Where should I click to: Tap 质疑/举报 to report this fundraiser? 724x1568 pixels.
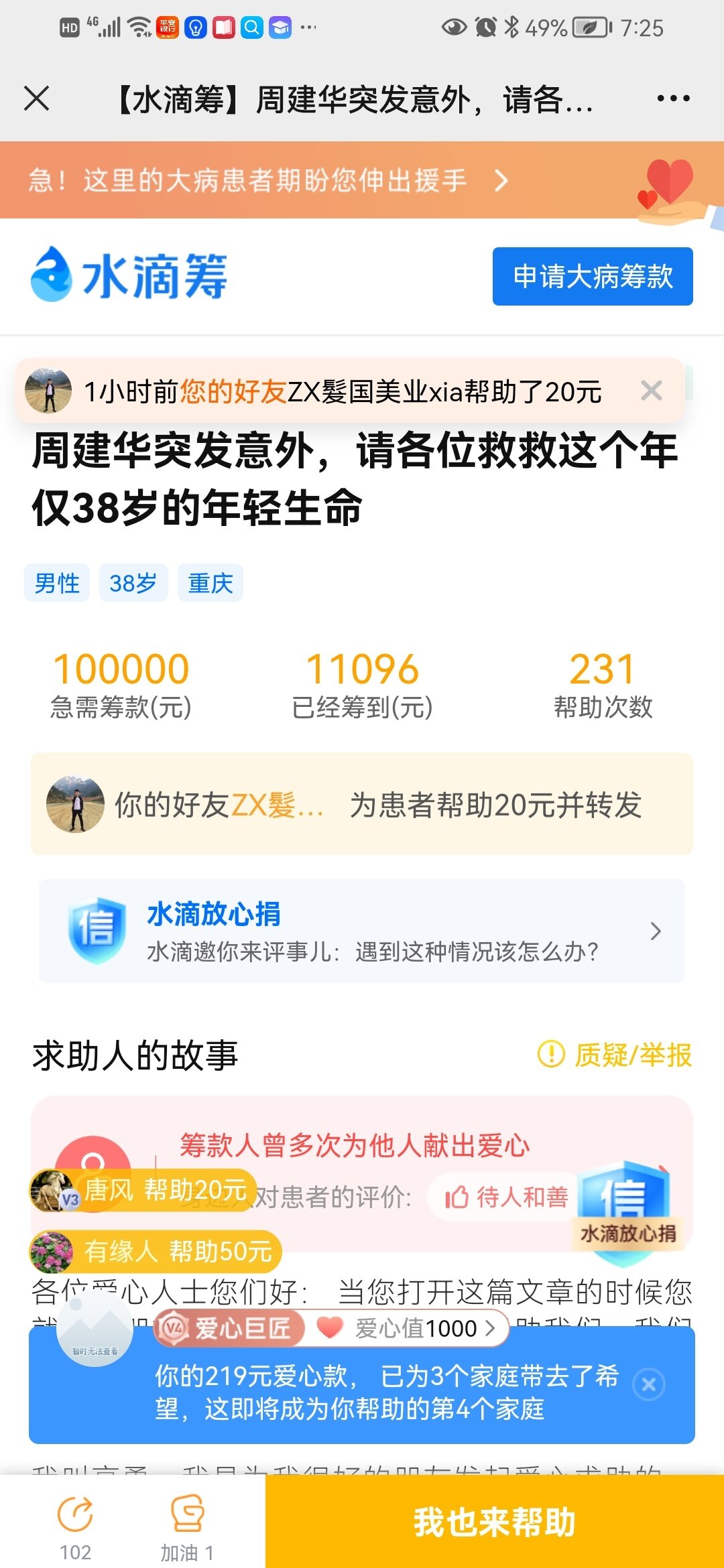click(x=615, y=1055)
